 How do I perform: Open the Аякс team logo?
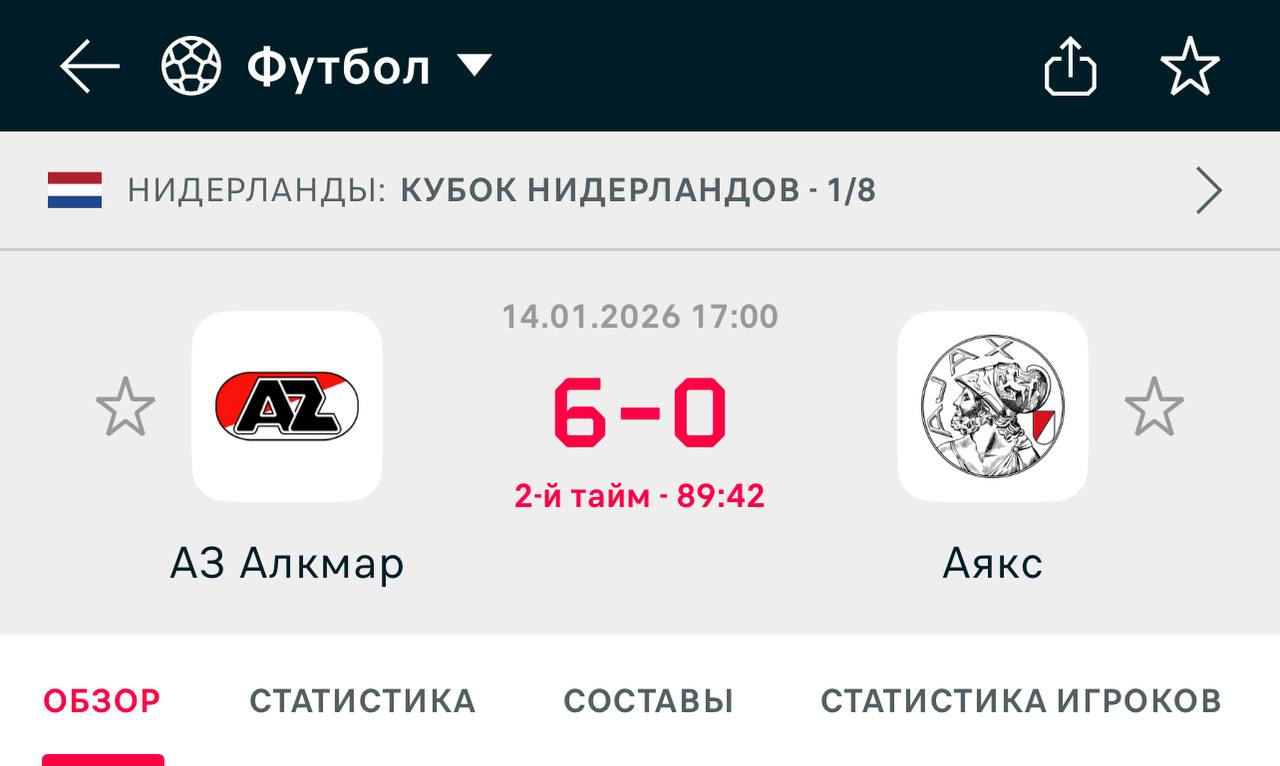(993, 406)
